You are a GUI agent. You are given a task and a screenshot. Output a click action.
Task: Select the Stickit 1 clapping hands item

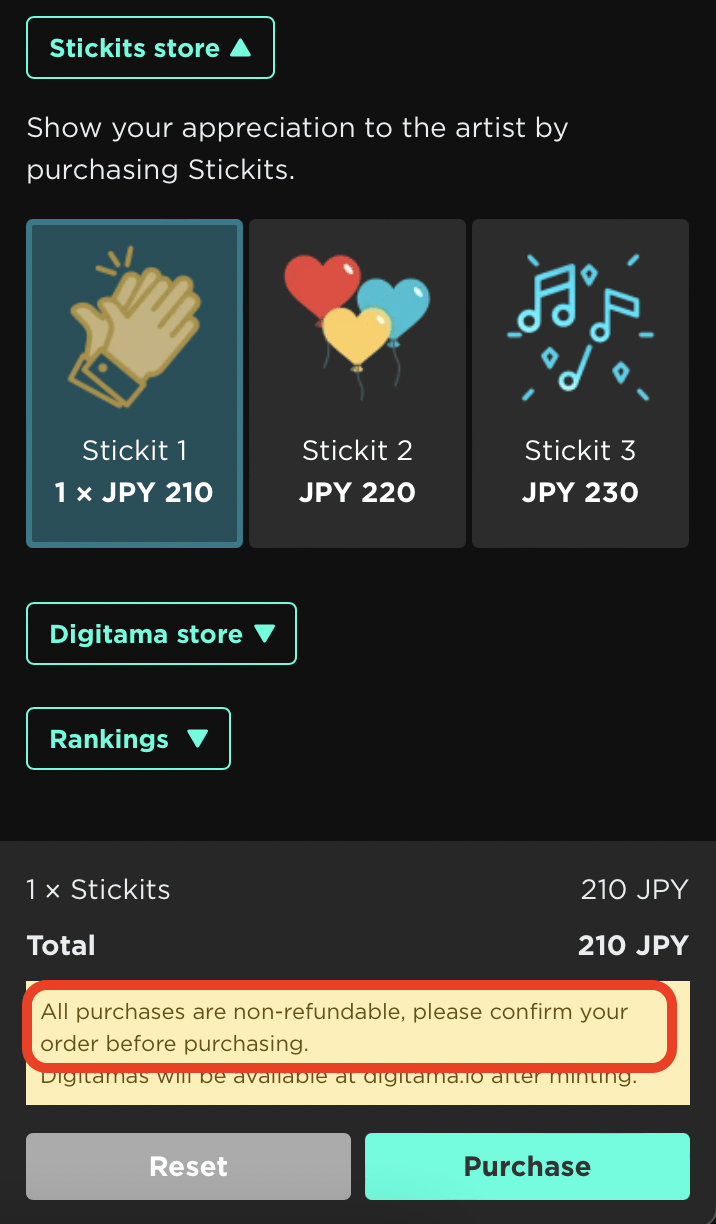134,383
